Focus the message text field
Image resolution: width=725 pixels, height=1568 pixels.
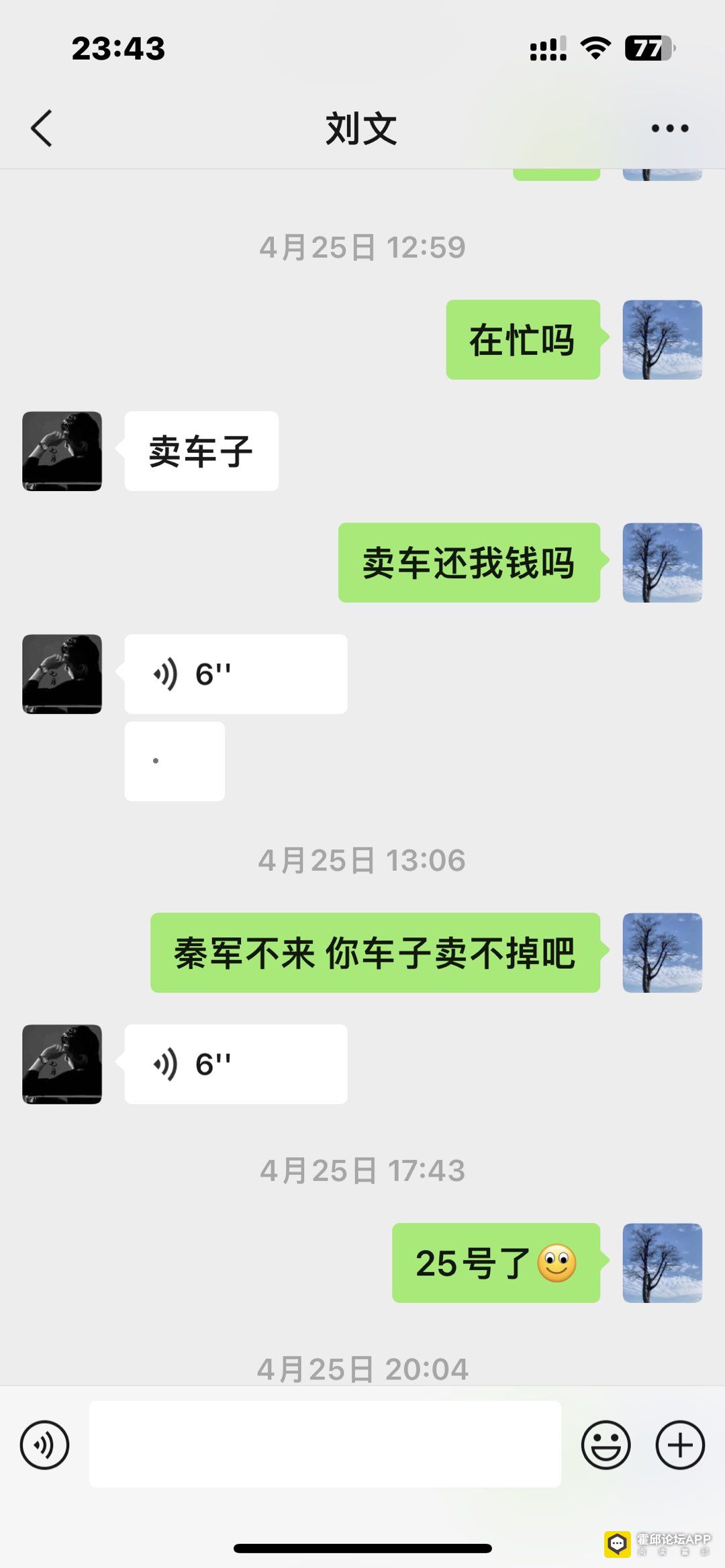(x=325, y=1445)
